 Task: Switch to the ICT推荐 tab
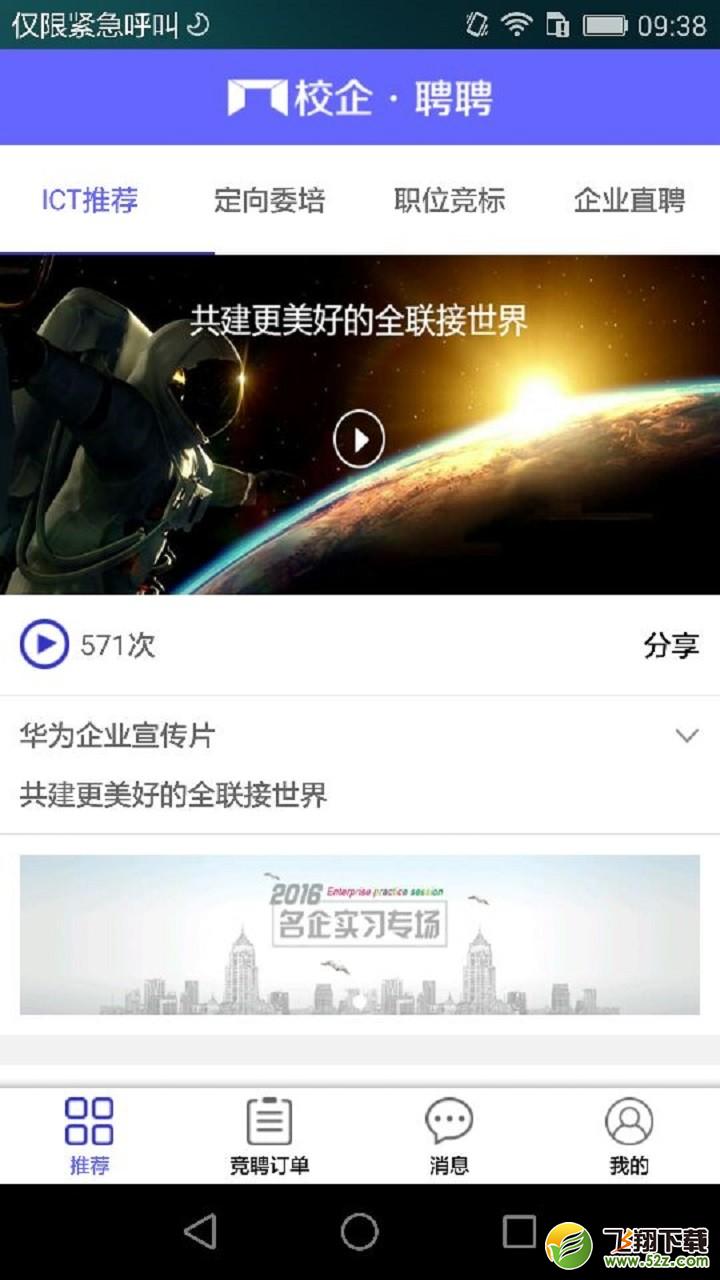(x=90, y=200)
